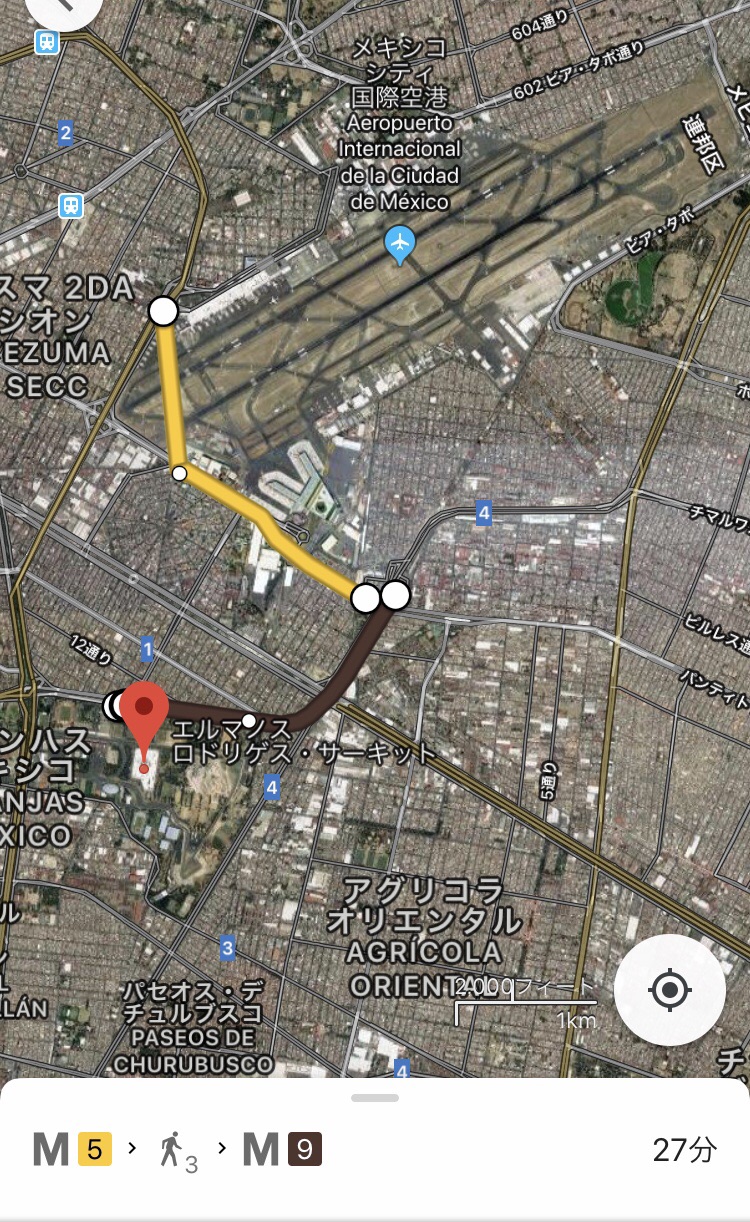Go back using the top-left arrow

62,6
